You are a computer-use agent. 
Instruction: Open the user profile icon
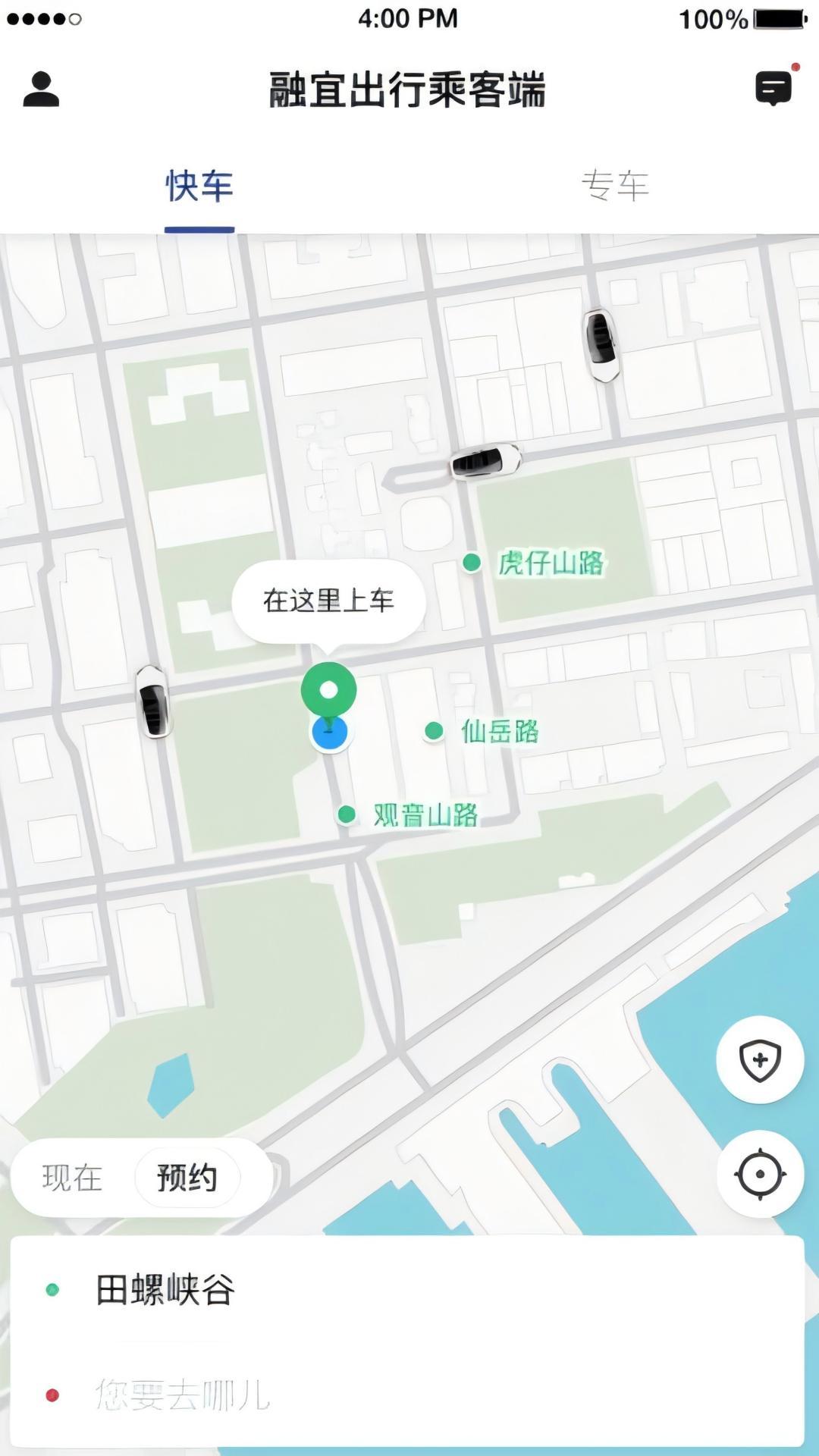[x=41, y=89]
